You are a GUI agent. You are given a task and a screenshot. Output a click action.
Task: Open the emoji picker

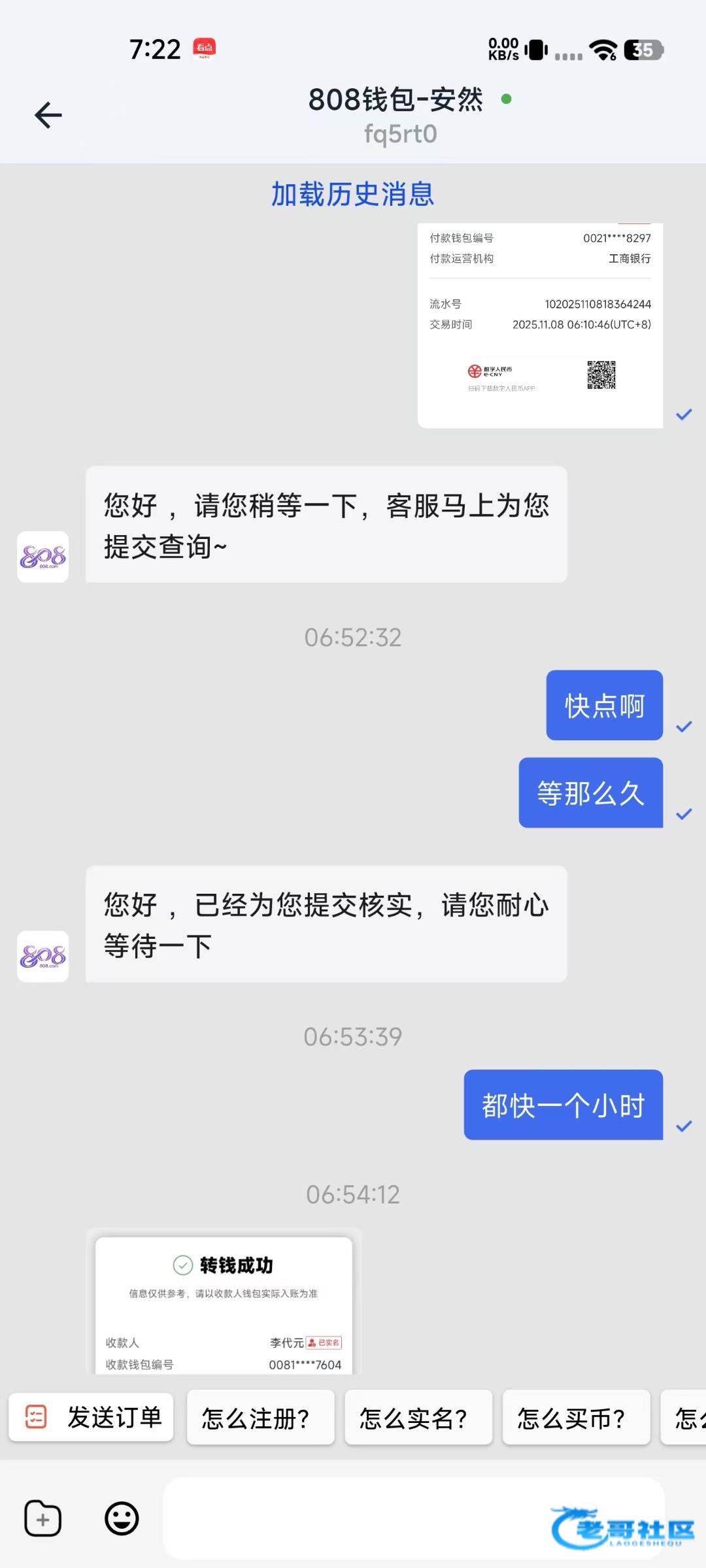(x=122, y=1518)
